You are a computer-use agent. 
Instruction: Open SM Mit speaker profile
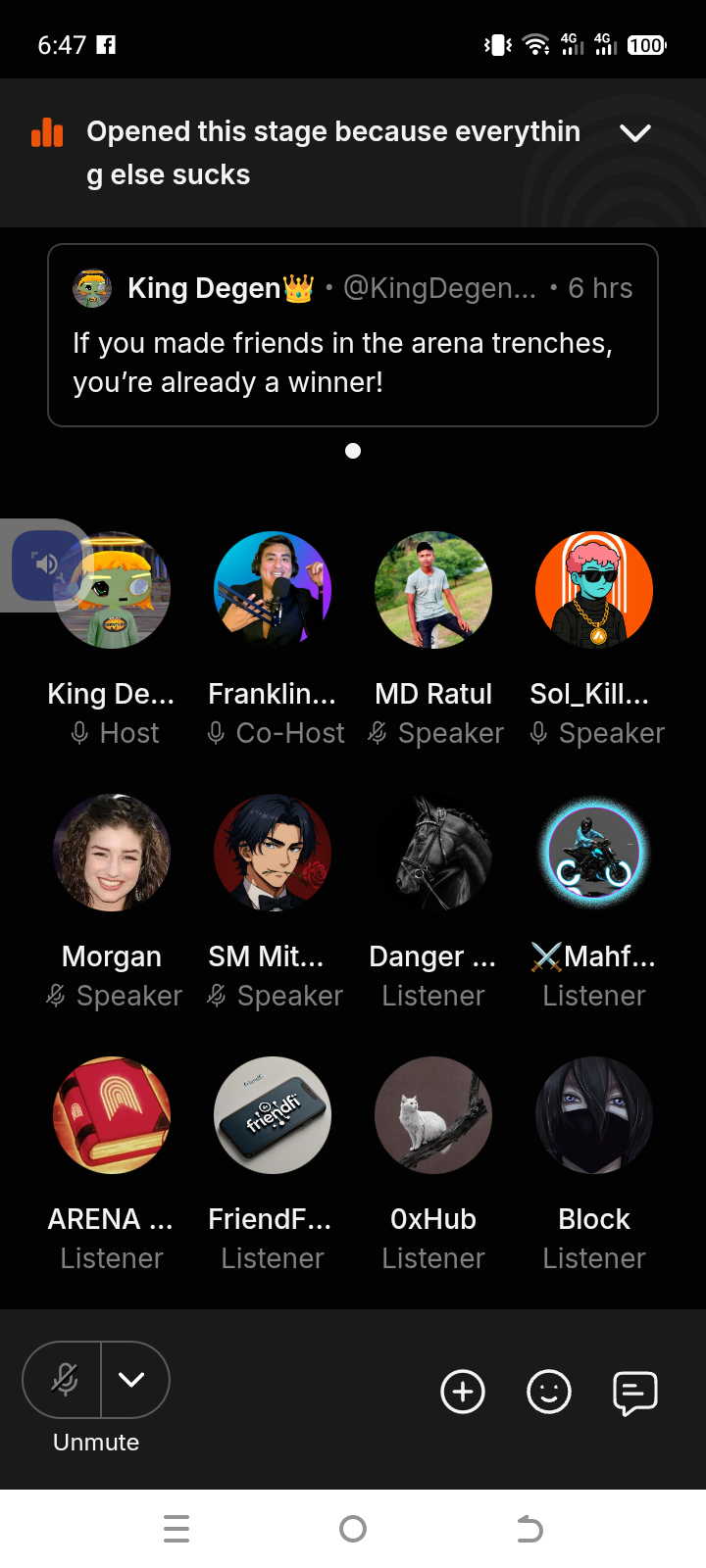point(273,853)
